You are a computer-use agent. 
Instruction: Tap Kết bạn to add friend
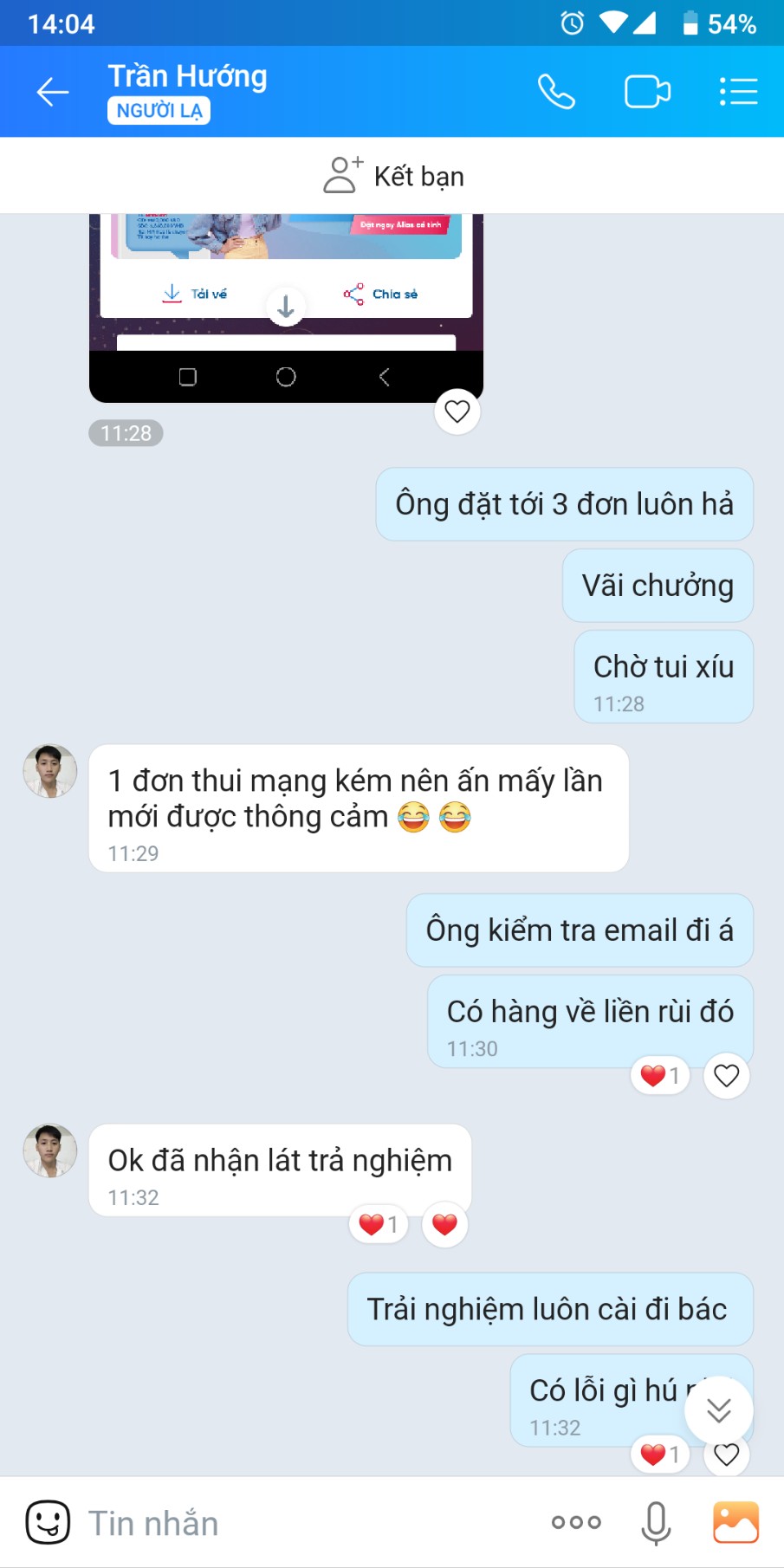(393, 176)
